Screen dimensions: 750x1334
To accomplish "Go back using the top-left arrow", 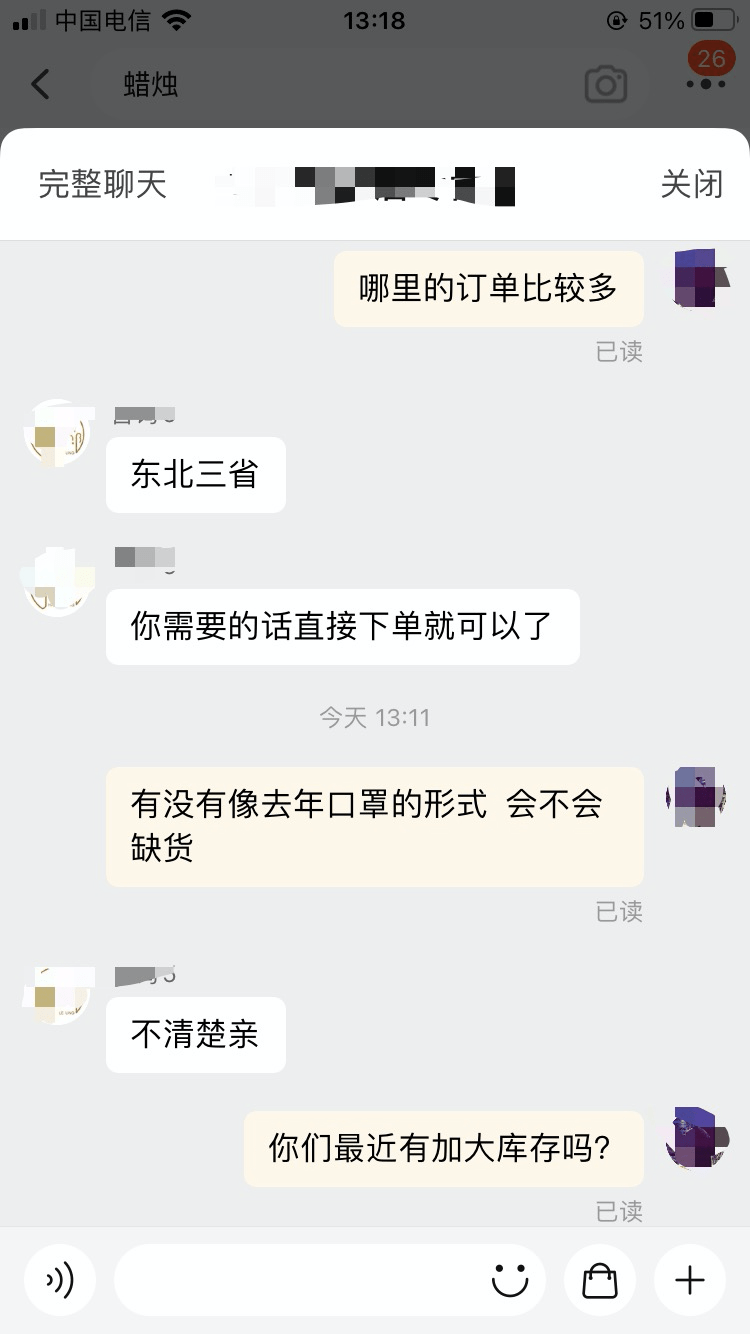I will tap(40, 84).
